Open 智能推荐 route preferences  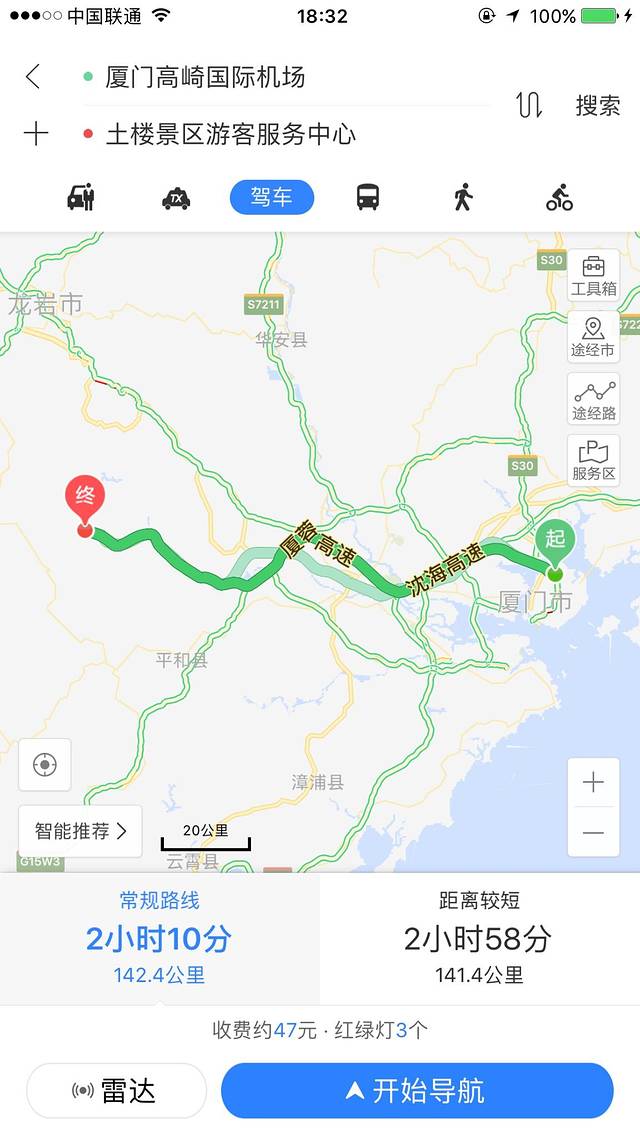tap(81, 831)
